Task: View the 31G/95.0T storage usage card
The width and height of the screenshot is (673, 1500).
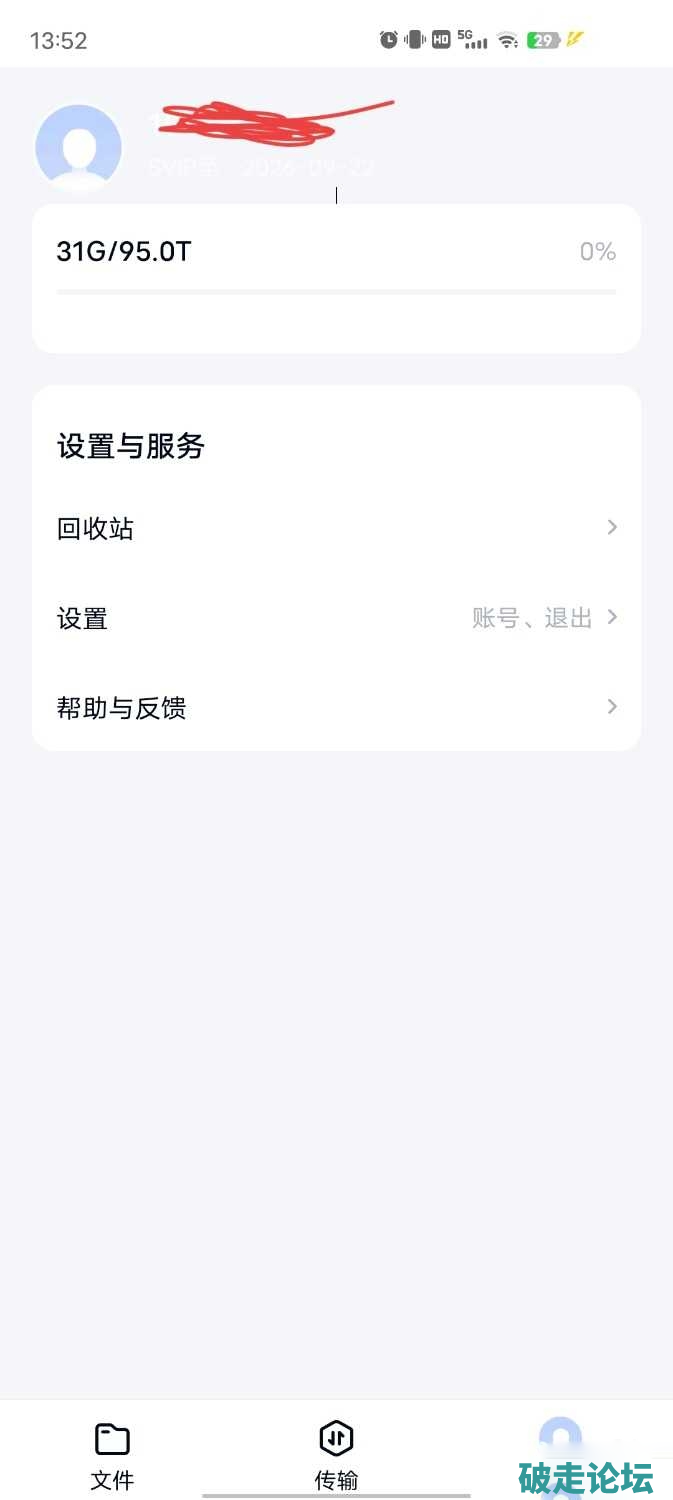Action: point(336,277)
